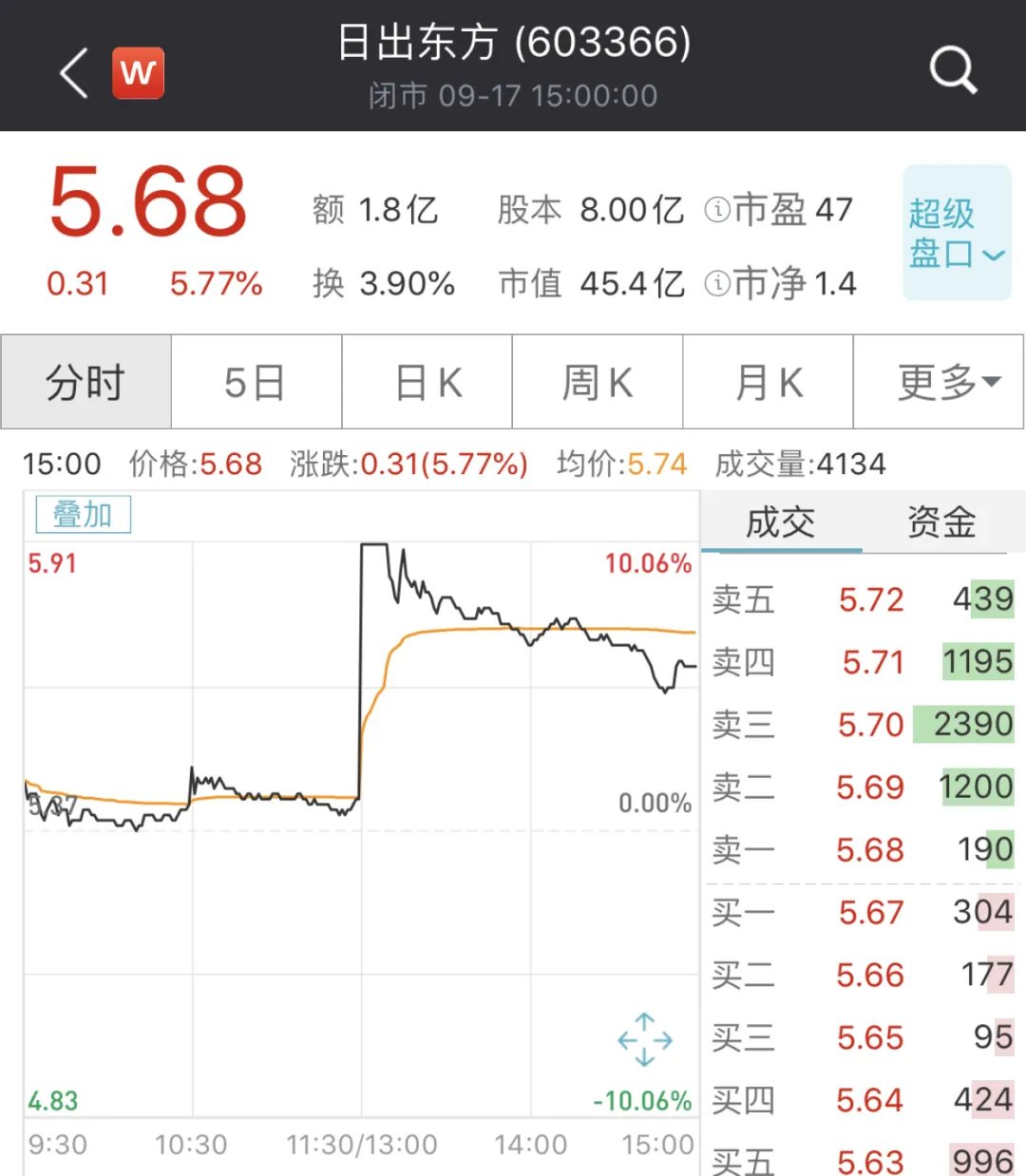Switch to the 5日 five-day chart
This screenshot has height=1176, width=1026.
[256, 382]
